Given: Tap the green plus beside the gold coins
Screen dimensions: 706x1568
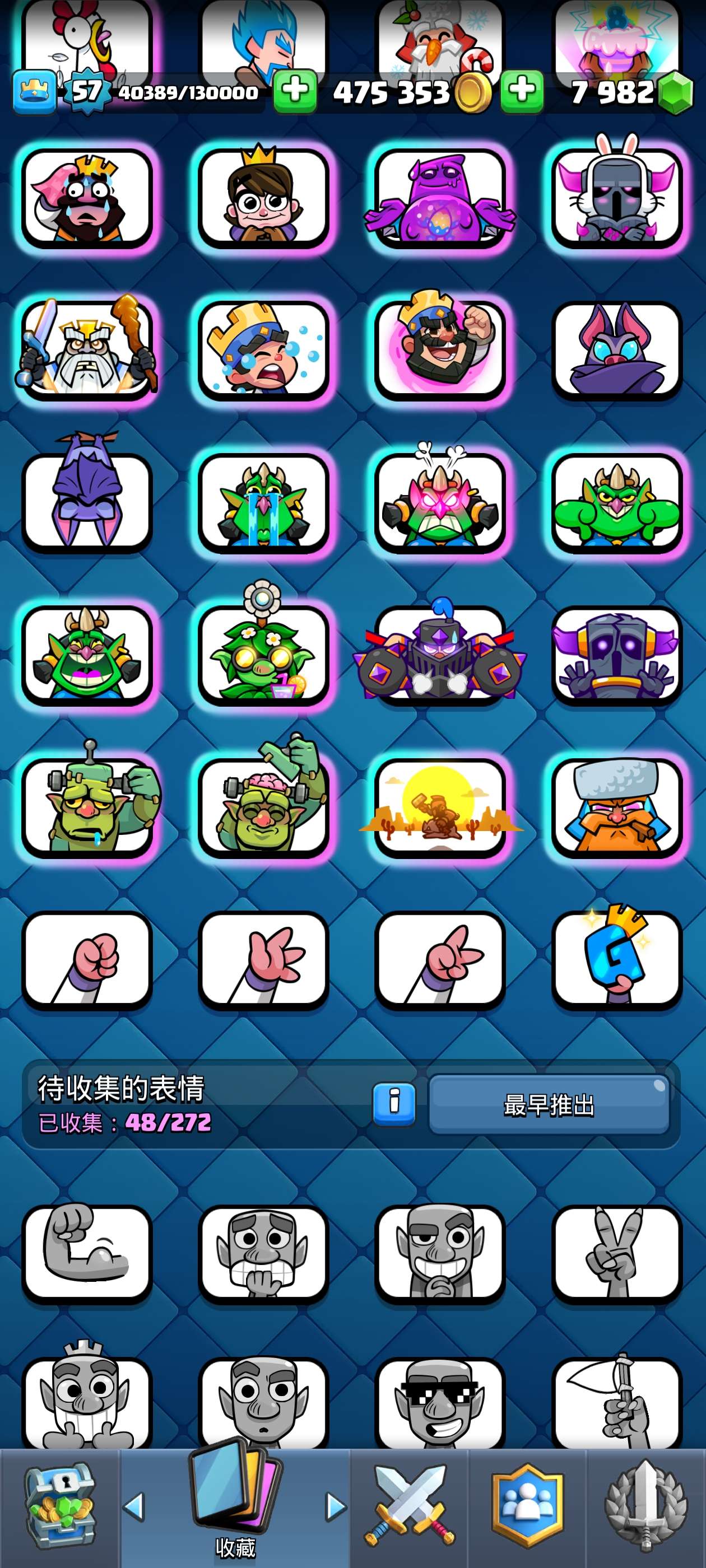Looking at the screenshot, I should pyautogui.click(x=522, y=91).
